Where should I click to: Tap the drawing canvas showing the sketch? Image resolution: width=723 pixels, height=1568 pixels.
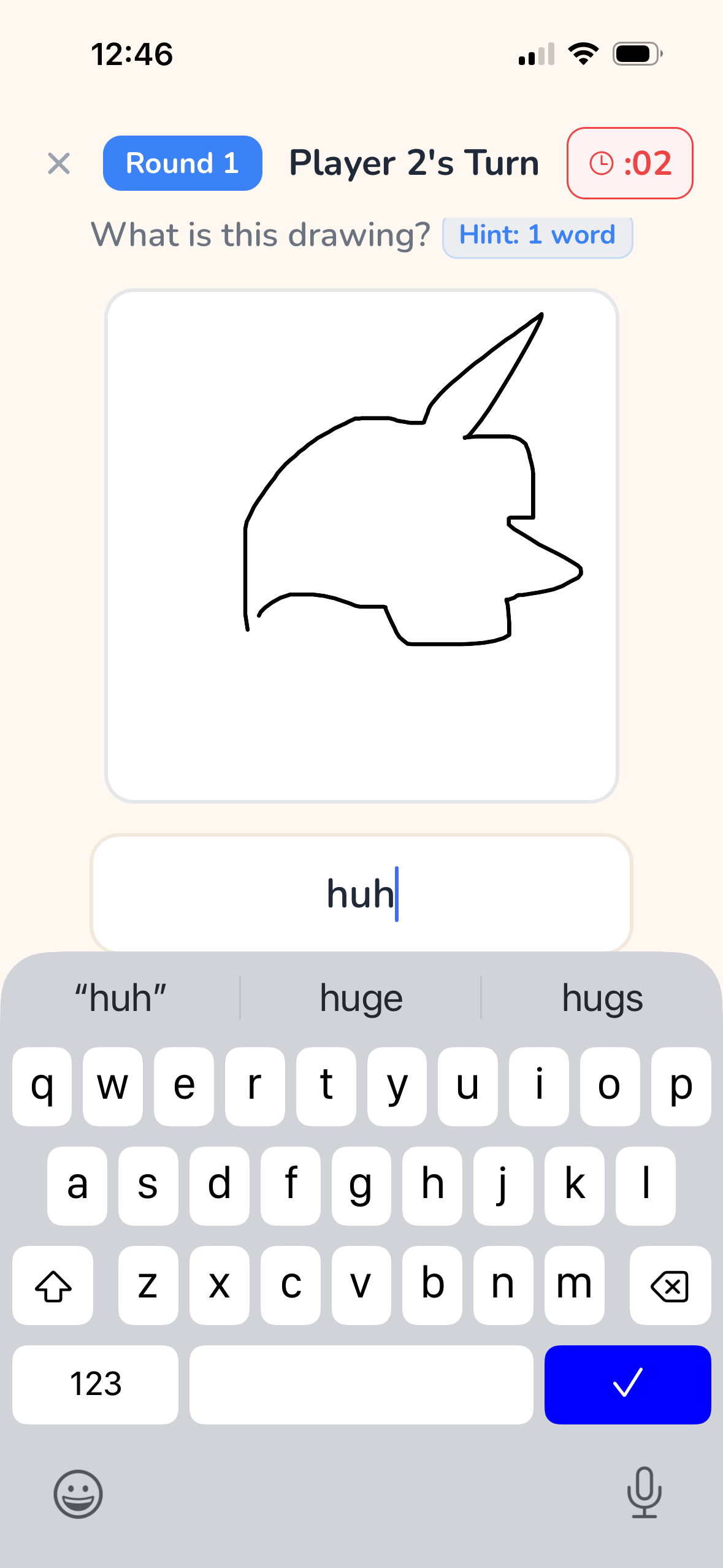(361, 546)
